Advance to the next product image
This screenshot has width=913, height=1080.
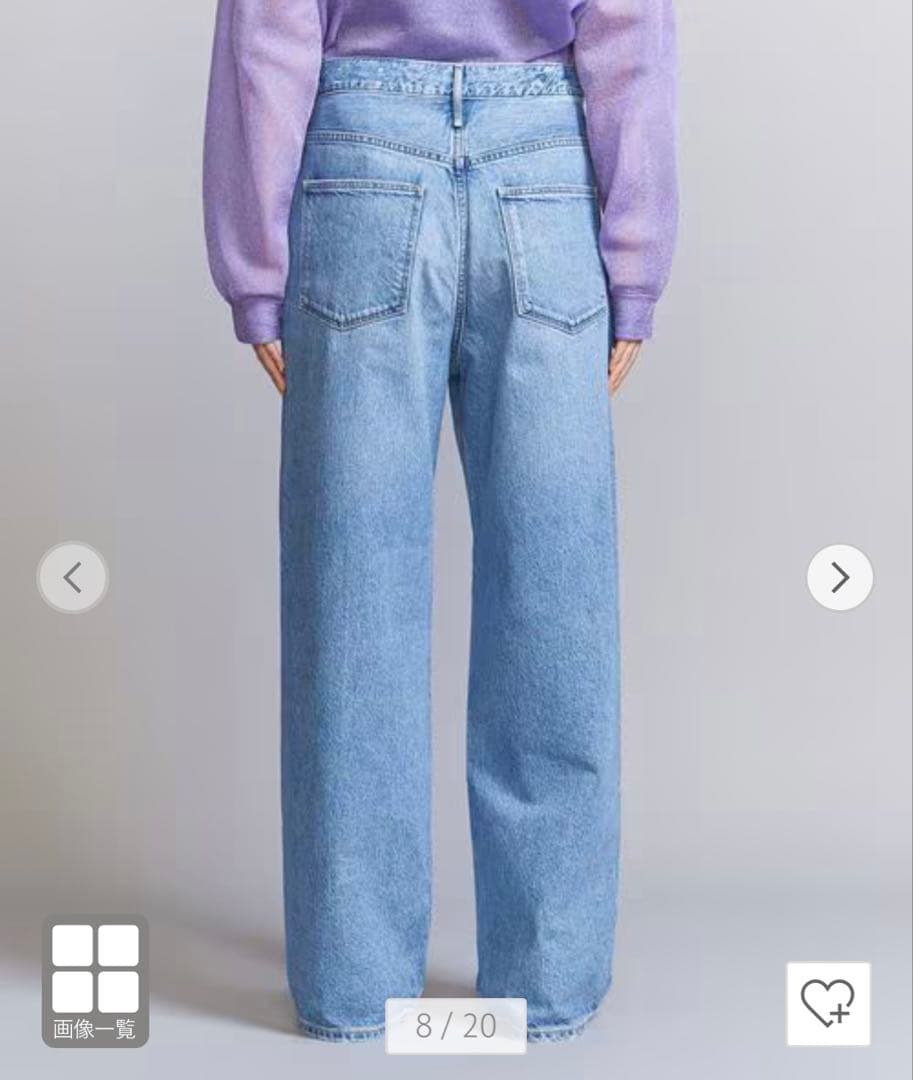pos(840,577)
